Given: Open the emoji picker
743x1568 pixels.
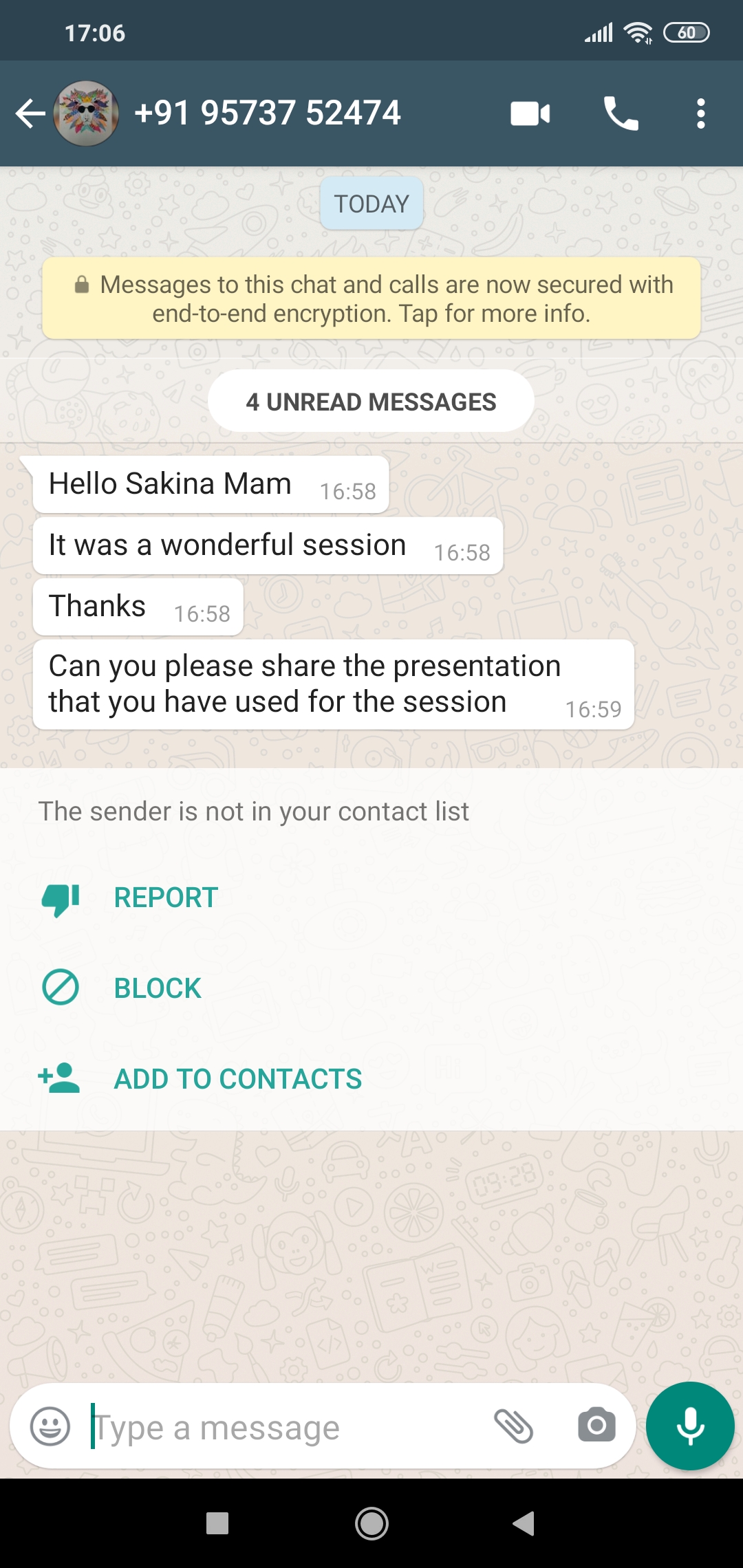Looking at the screenshot, I should [x=50, y=1426].
